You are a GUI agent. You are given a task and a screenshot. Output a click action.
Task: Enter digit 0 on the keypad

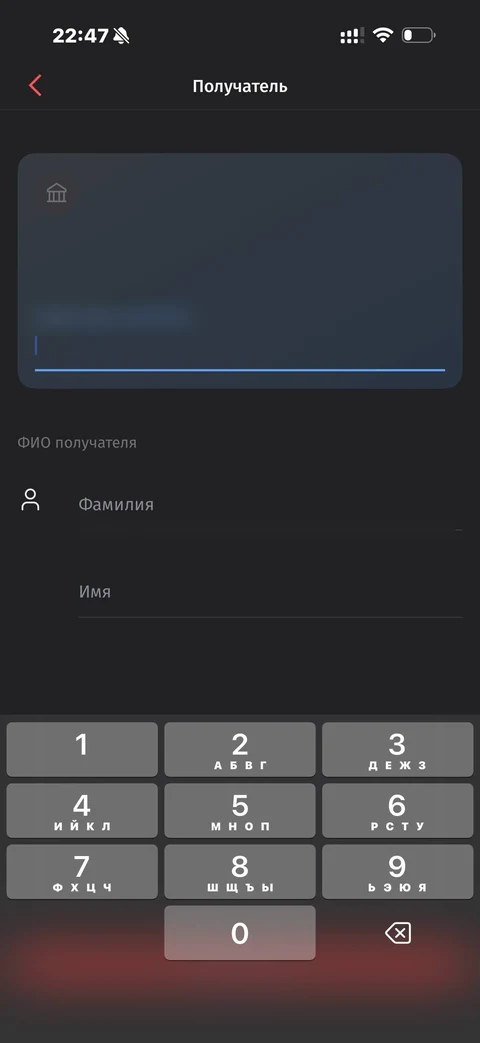[x=239, y=933]
